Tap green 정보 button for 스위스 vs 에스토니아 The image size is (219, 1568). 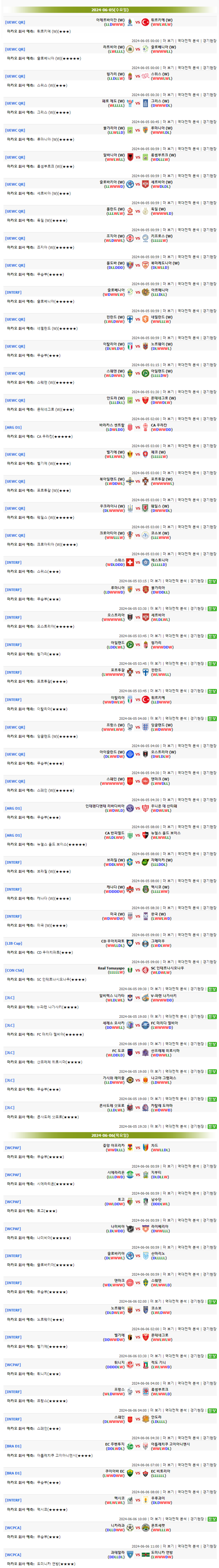[212, 581]
